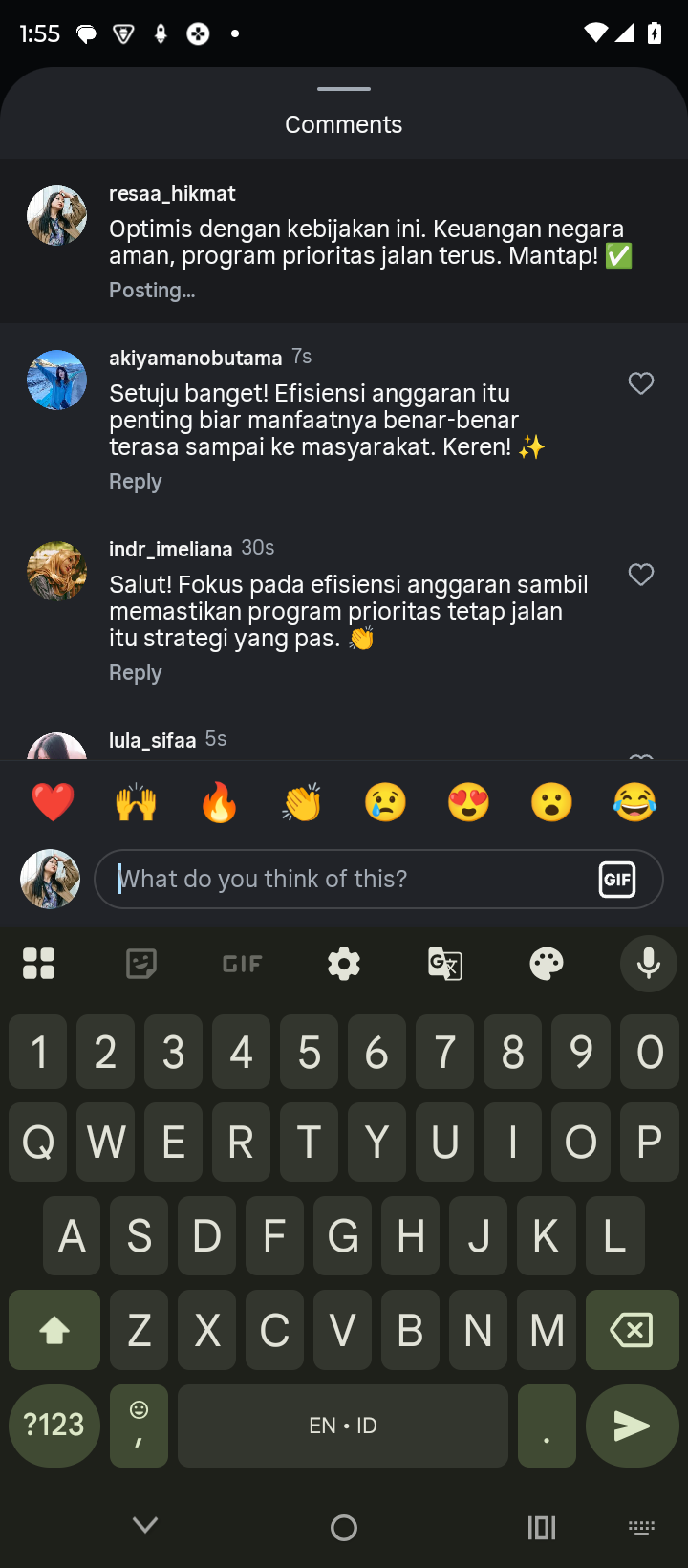
Task: Open the GIF picker in comment box
Action: tap(617, 879)
